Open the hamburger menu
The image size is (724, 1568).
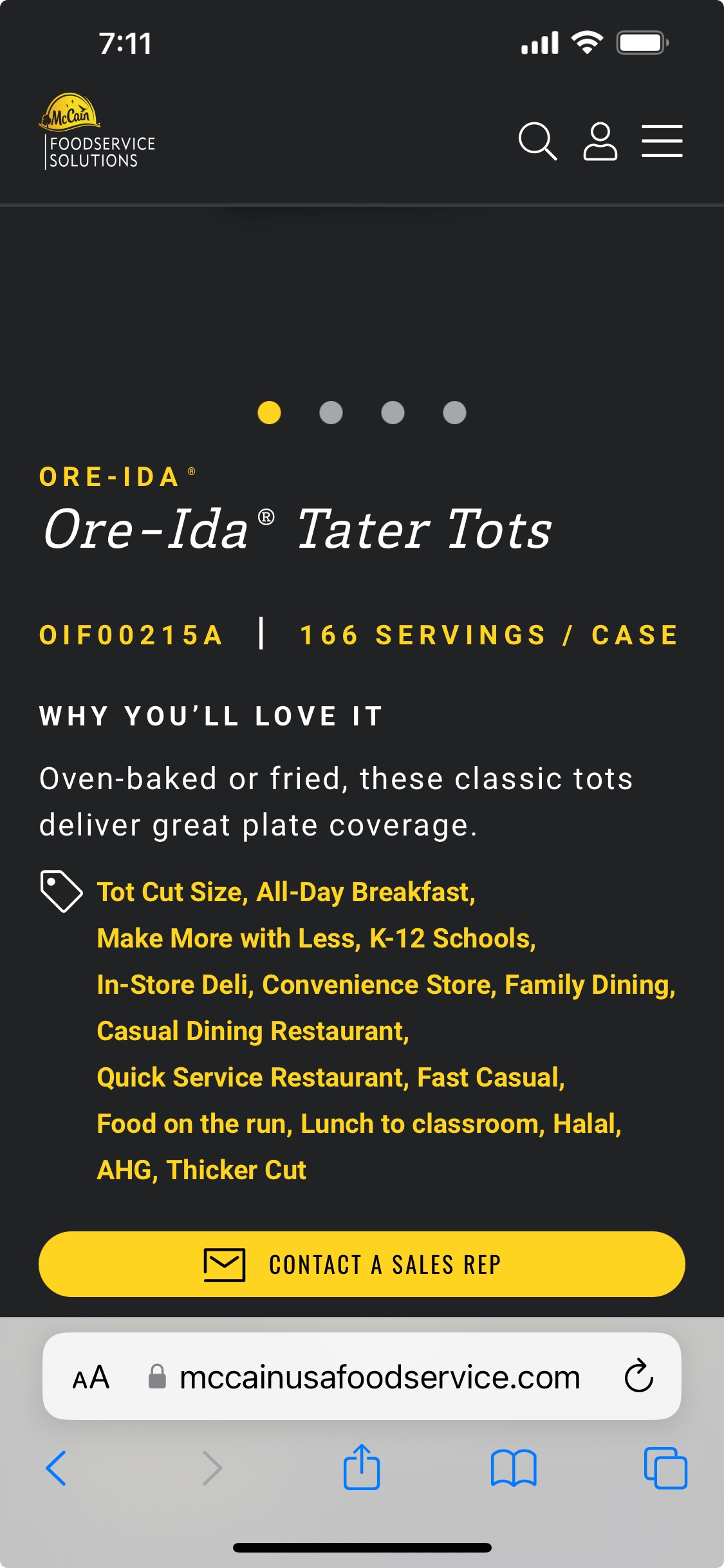[x=662, y=141]
